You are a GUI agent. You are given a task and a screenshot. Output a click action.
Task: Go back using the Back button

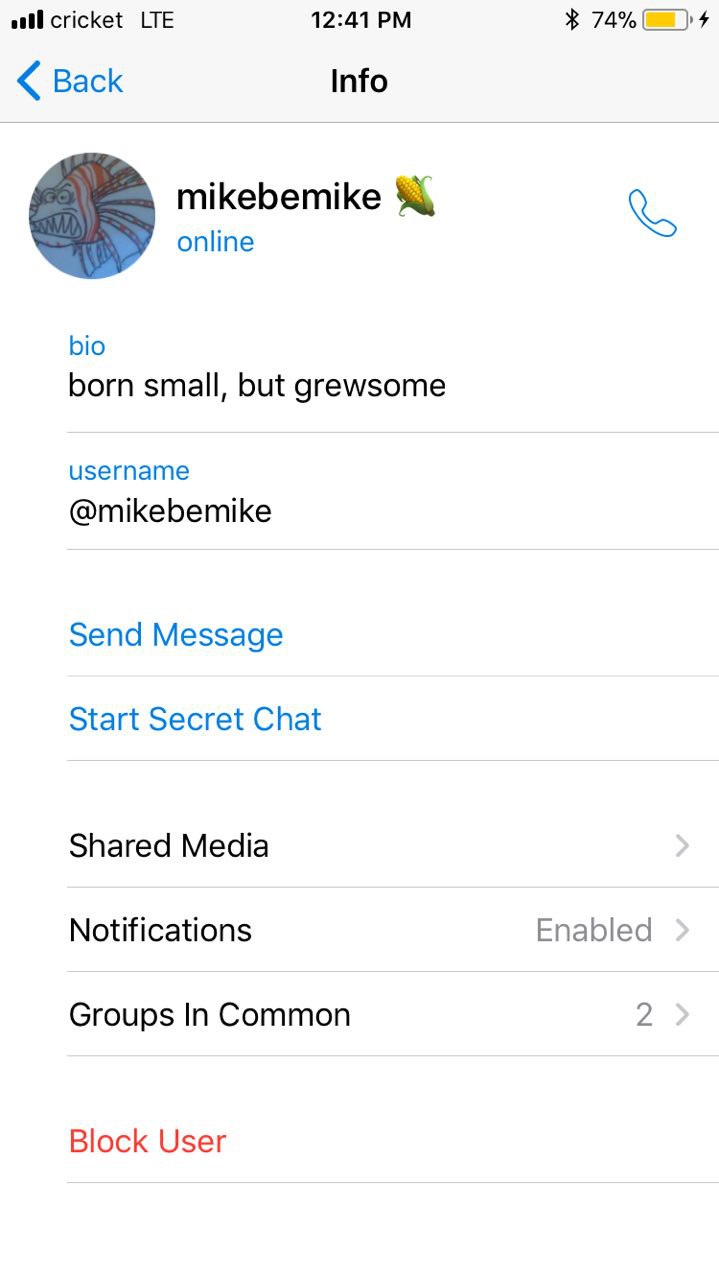point(70,81)
